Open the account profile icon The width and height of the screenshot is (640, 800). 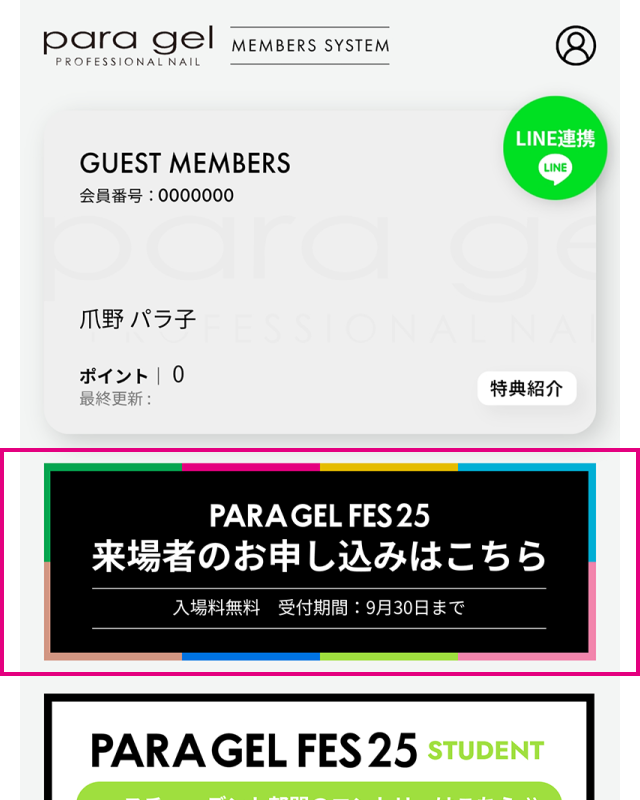(x=575, y=45)
